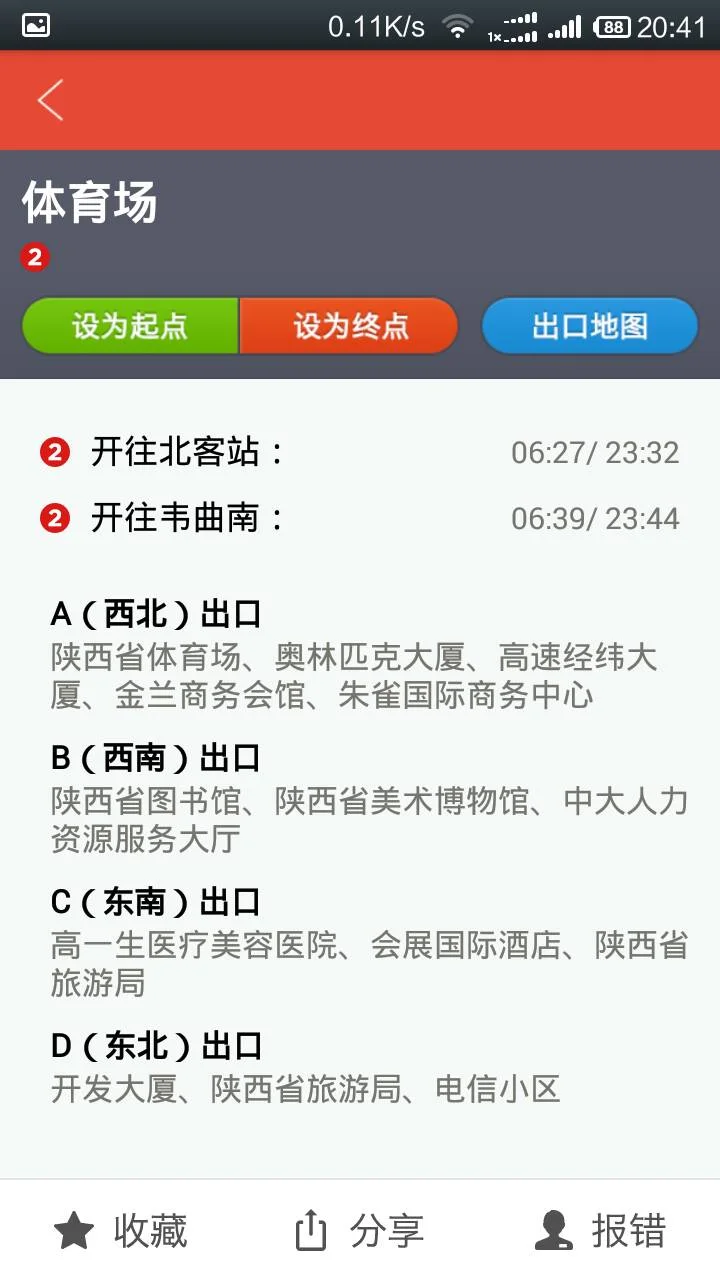Open the 出口地图 exit map
Viewport: 720px width, 1280px height.
[x=589, y=325]
